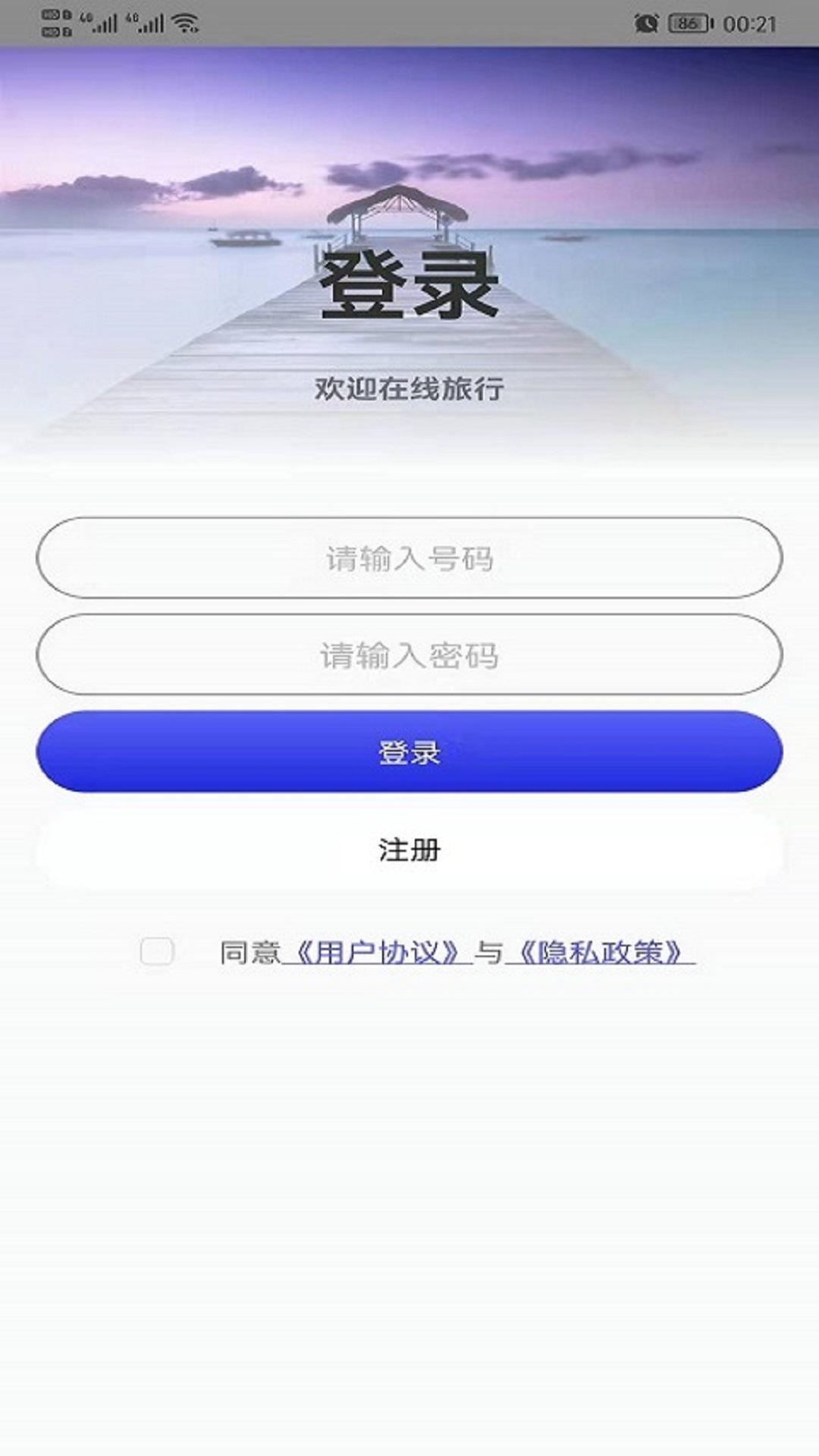Open the 《隐私政策》 privacy policy link
The image size is (819, 1456).
pos(601,950)
